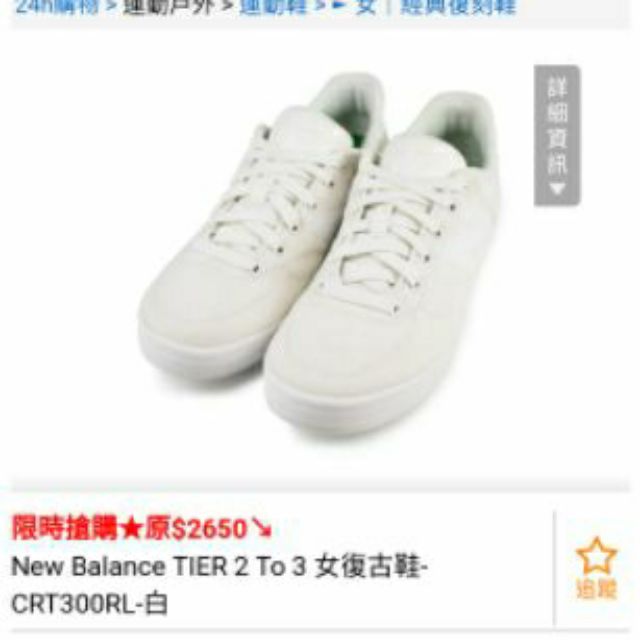
Task: Return to the 24h購物 home breadcrumb
Action: [54, 8]
